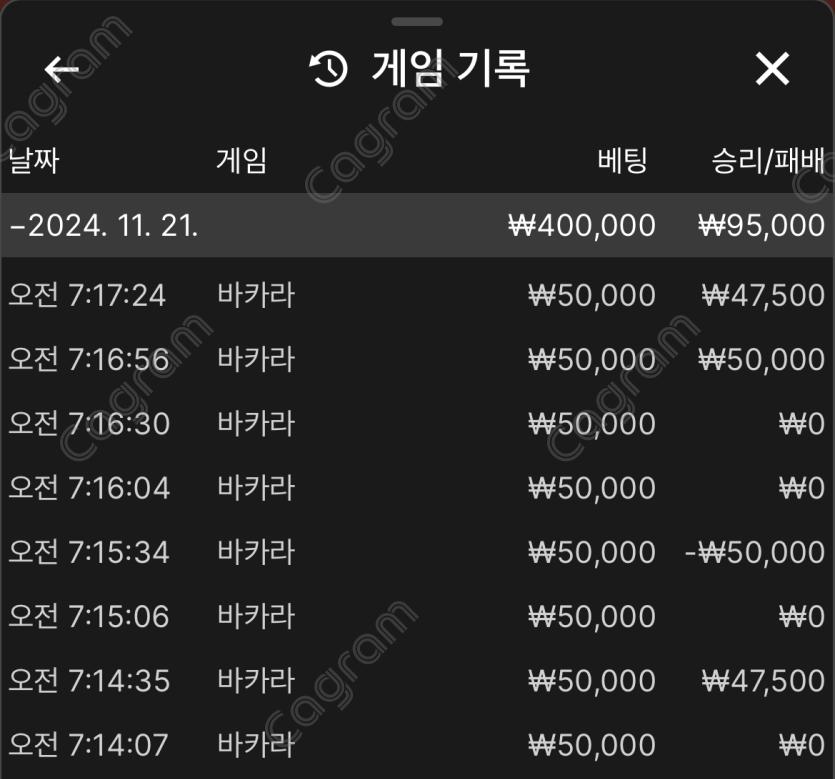Close the 게임 기록 panel
The width and height of the screenshot is (835, 779).
coord(772,69)
